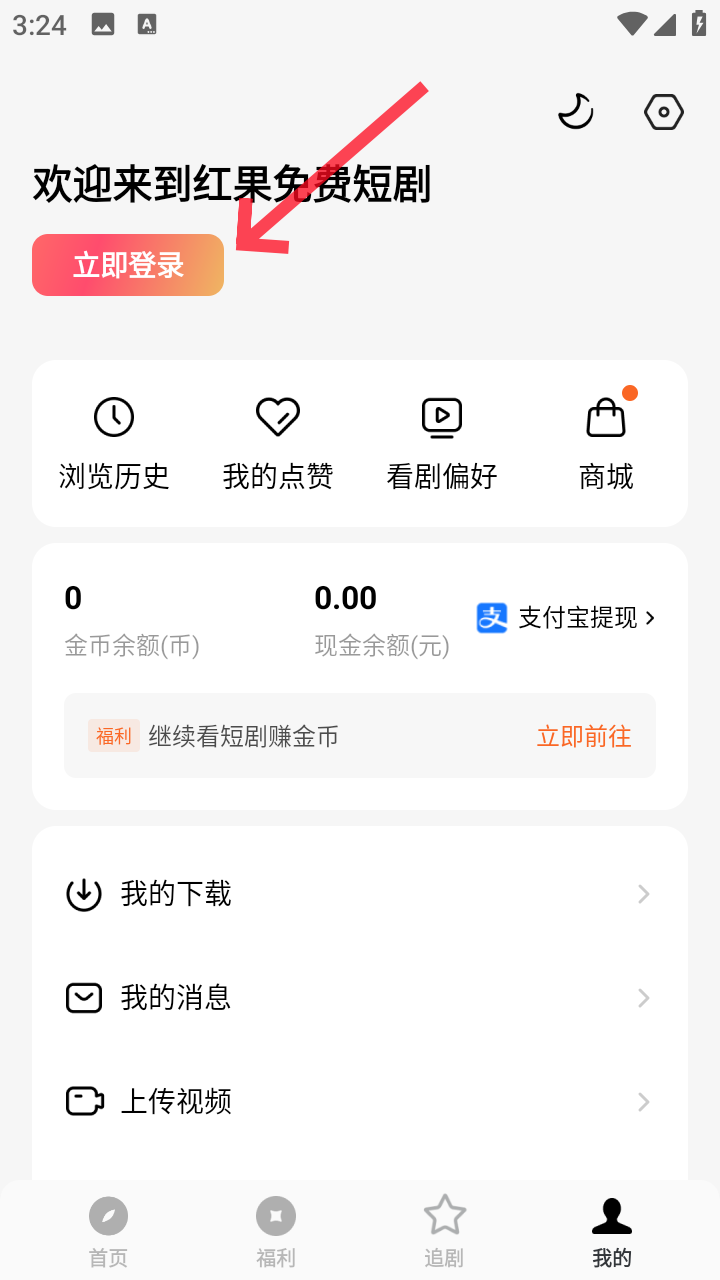Switch to the 追剧 following tab
This screenshot has width=720, height=1280.
point(444,1231)
